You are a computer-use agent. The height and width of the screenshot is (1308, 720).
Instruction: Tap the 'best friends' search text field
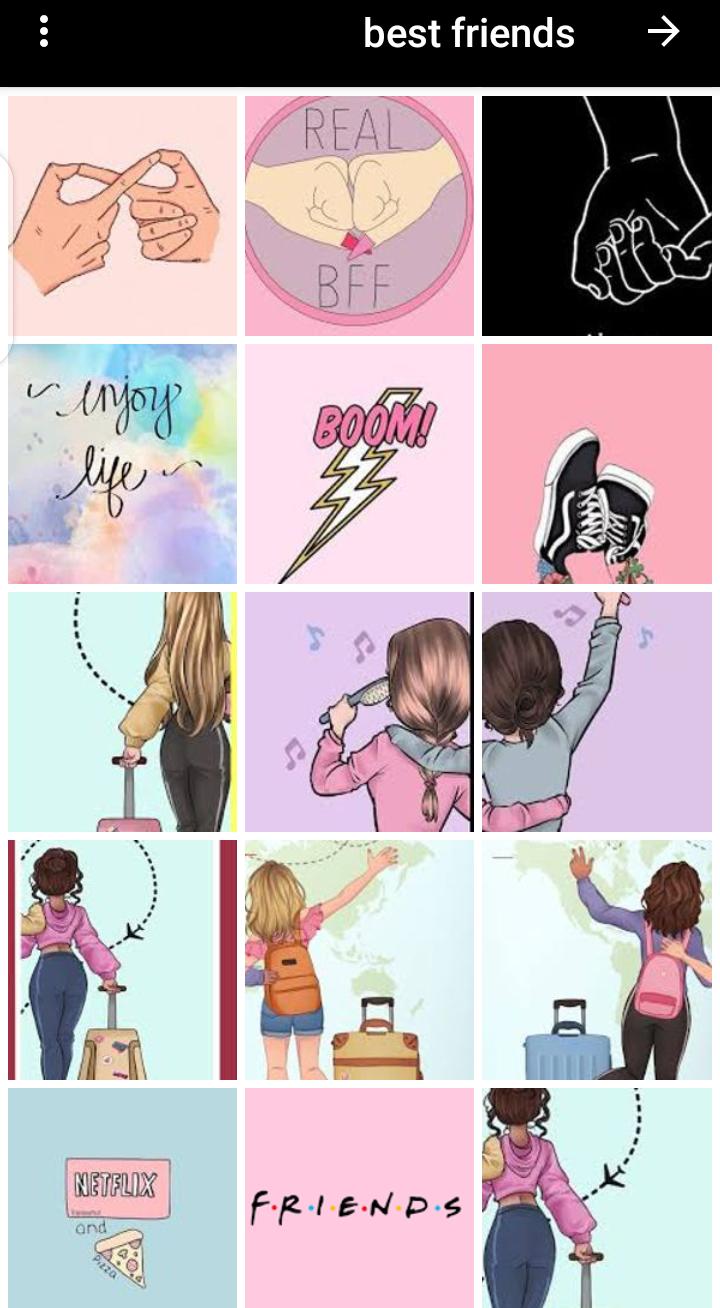(x=468, y=33)
